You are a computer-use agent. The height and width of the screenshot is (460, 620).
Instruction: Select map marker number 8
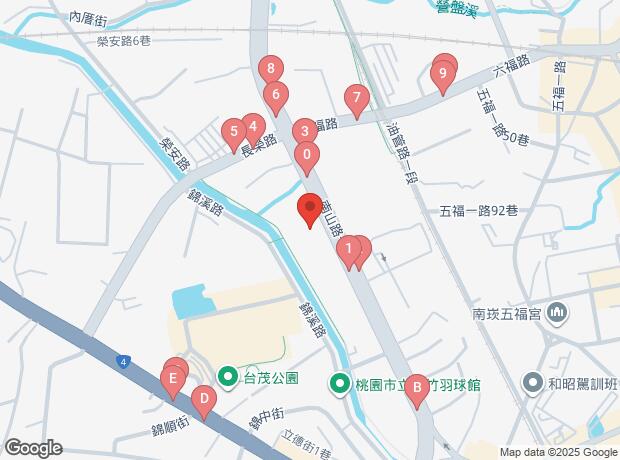pos(269,70)
